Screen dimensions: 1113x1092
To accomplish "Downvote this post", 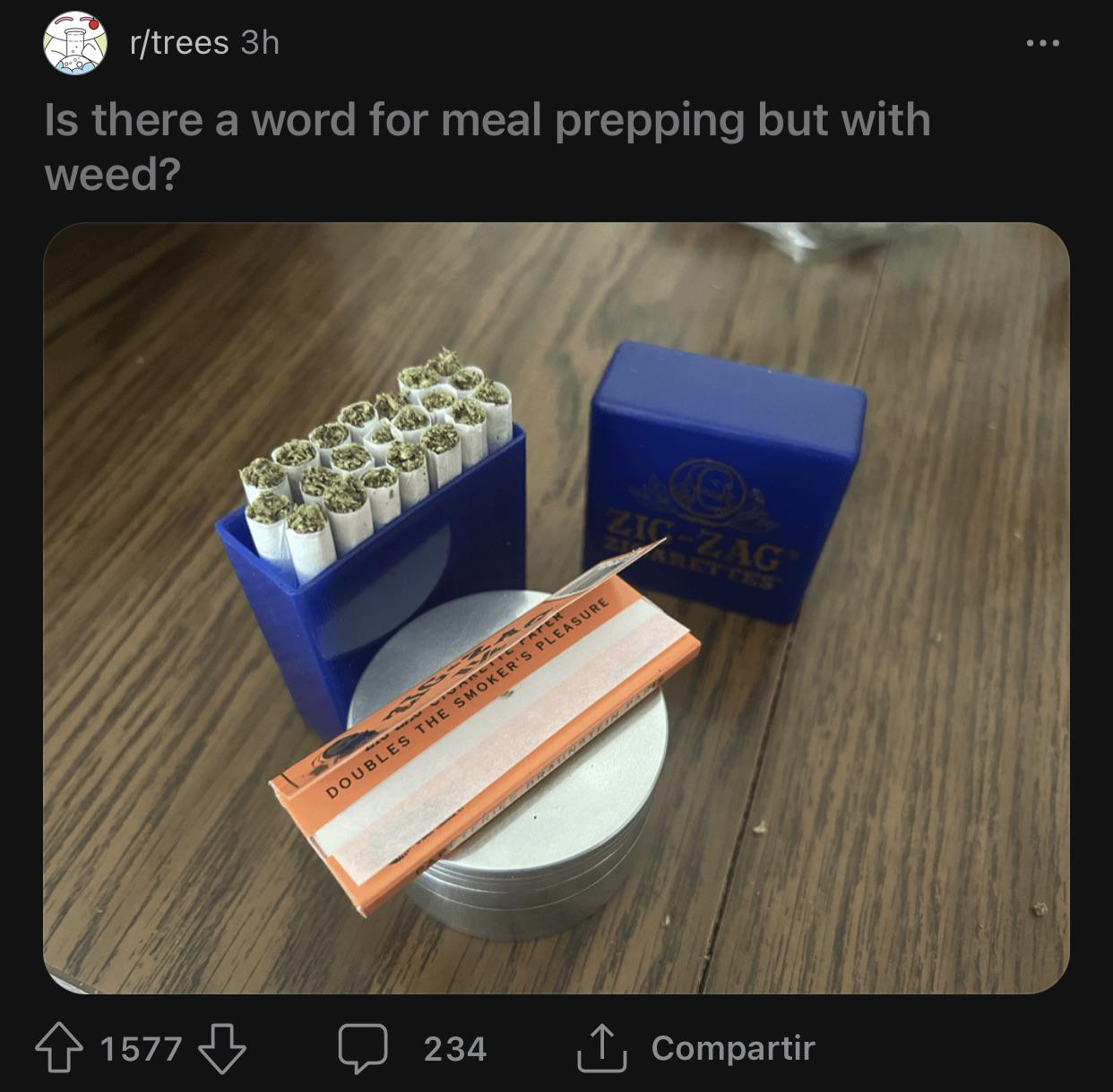I will [x=221, y=1048].
